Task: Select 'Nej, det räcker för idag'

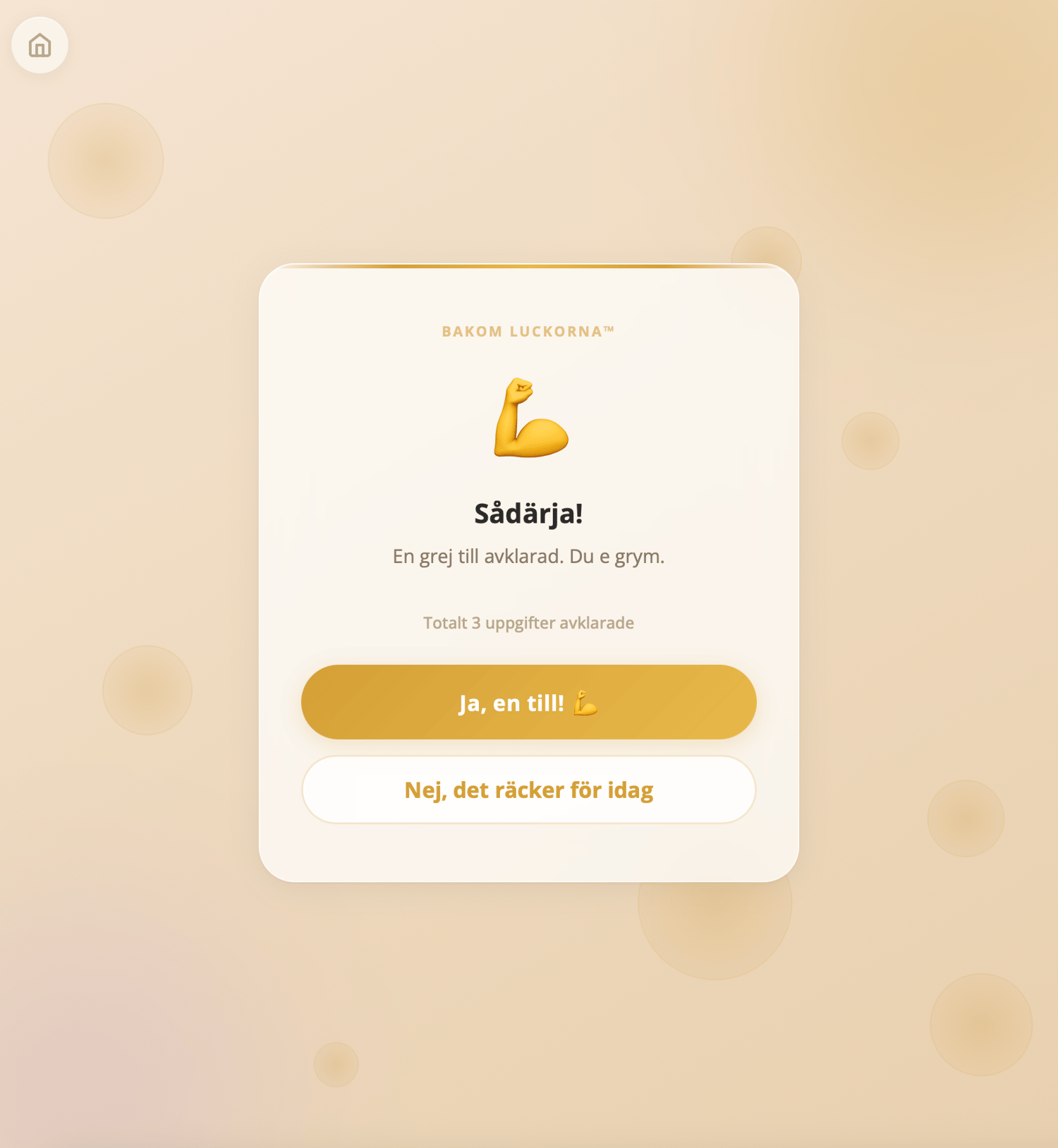Action: tap(528, 790)
